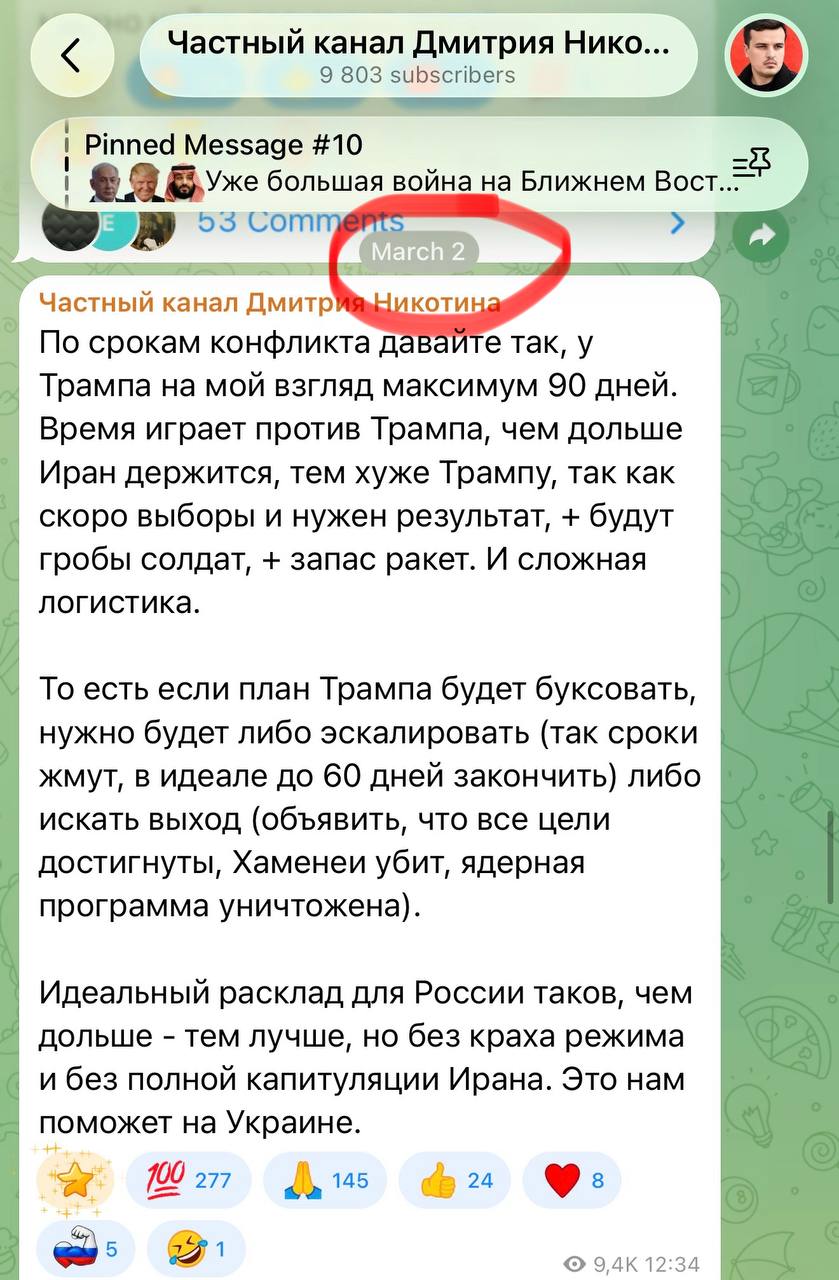Image resolution: width=839 pixels, height=1280 pixels.
Task: React with the Russian flag bicep
Action: click(x=83, y=1248)
